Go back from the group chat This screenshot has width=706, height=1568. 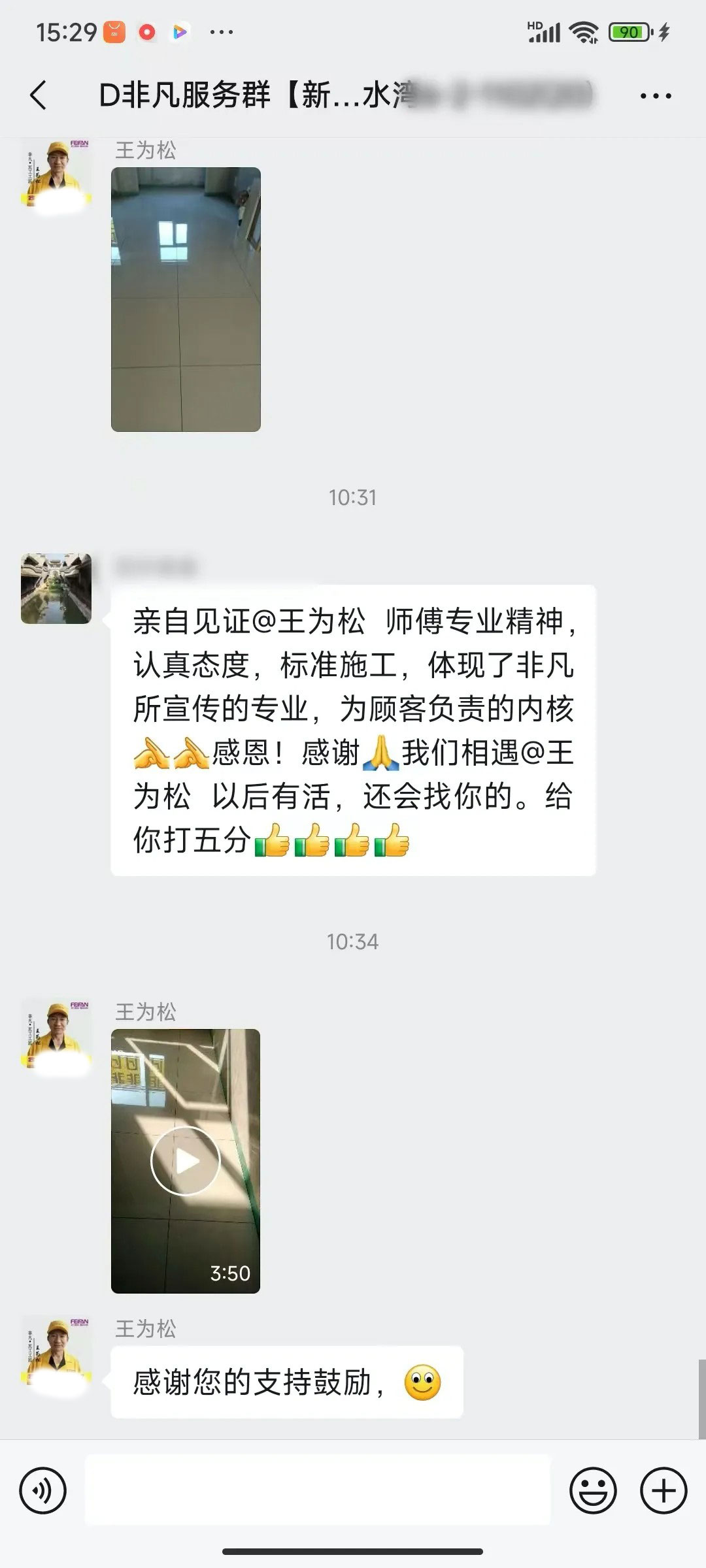tap(39, 95)
